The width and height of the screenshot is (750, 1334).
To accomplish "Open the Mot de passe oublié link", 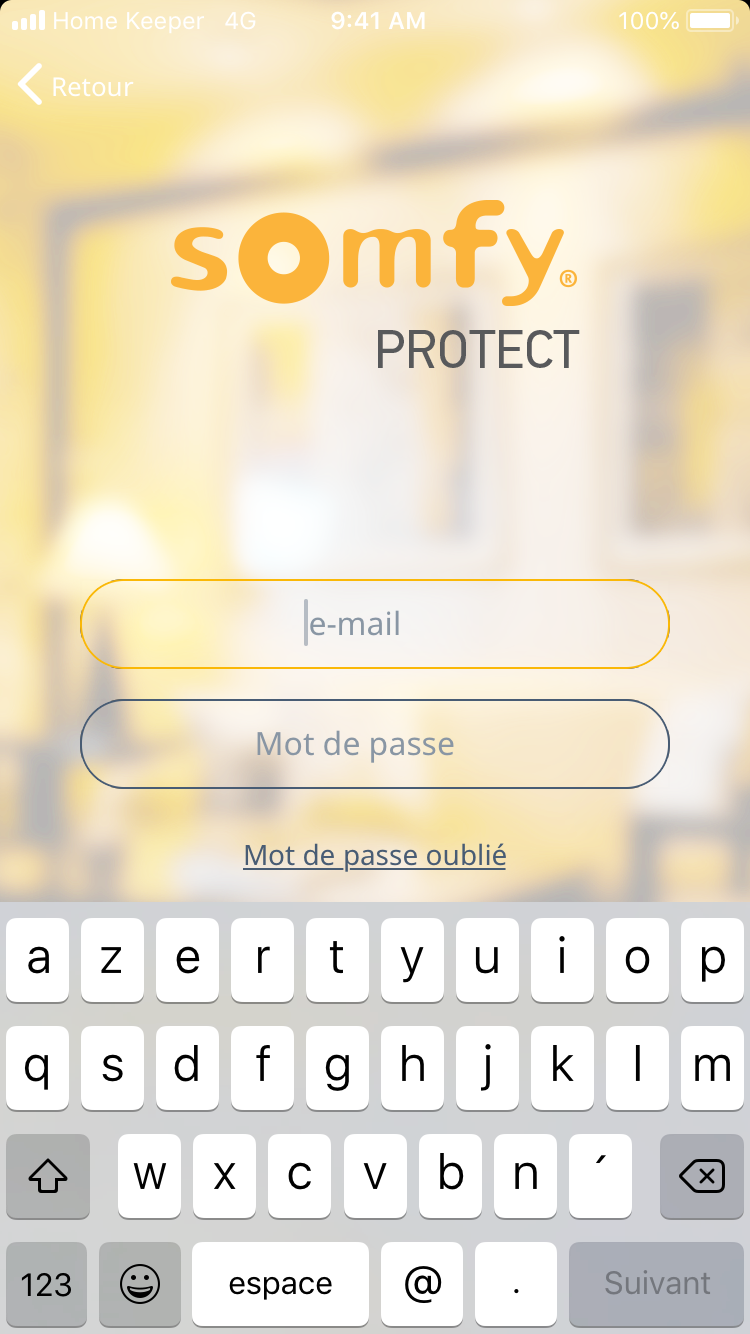I will coord(374,856).
